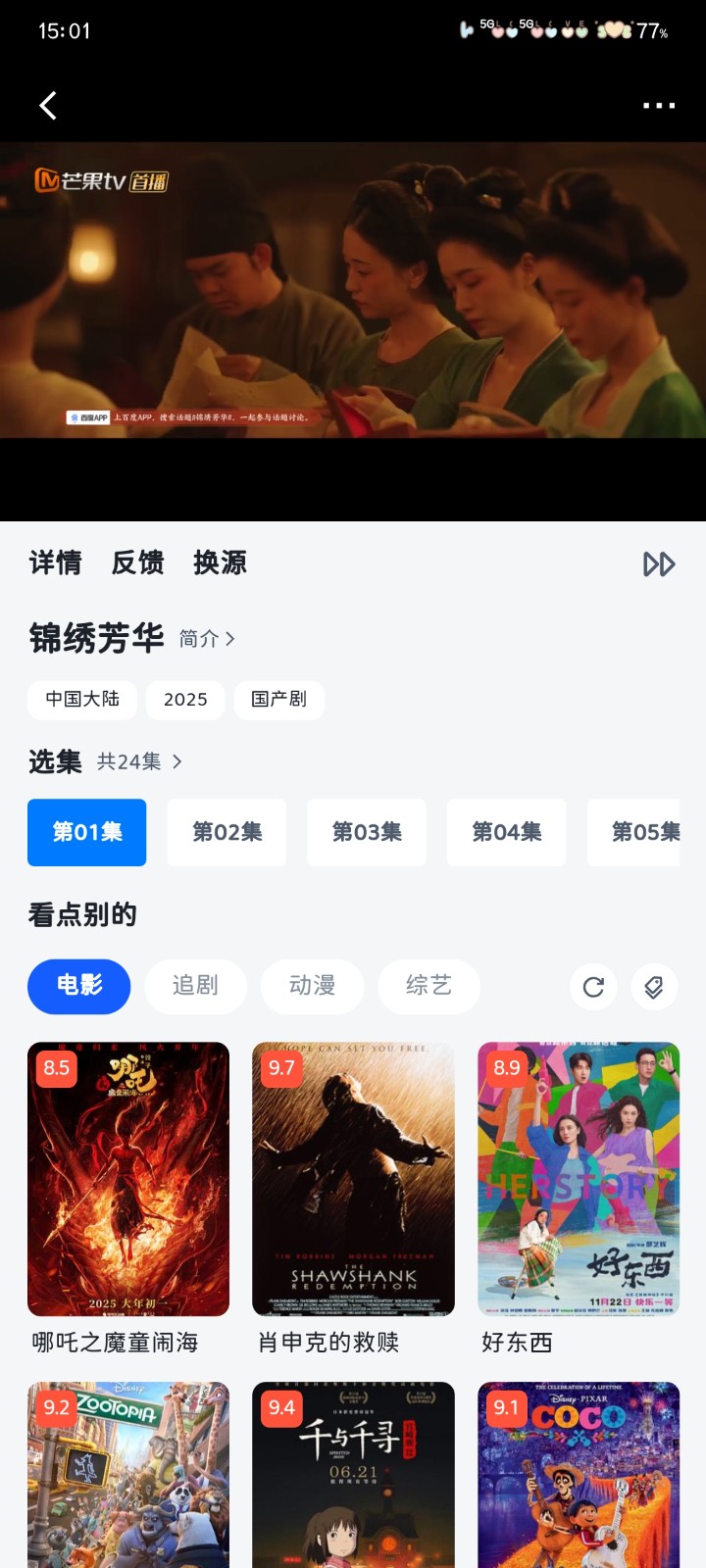706x1568 pixels.
Task: Refresh the recommended list
Action: pos(593,987)
